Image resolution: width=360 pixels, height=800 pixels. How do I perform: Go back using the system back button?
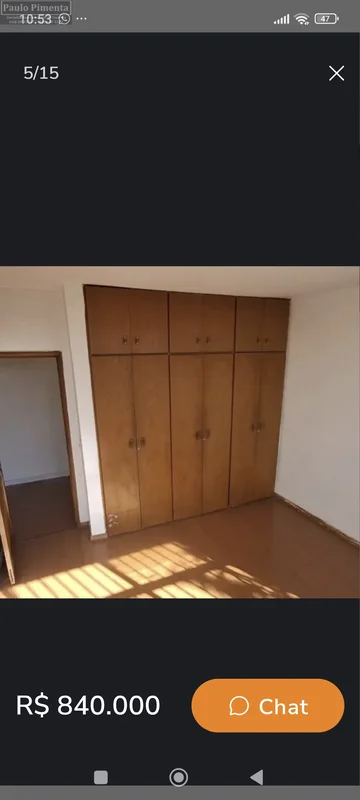256,777
